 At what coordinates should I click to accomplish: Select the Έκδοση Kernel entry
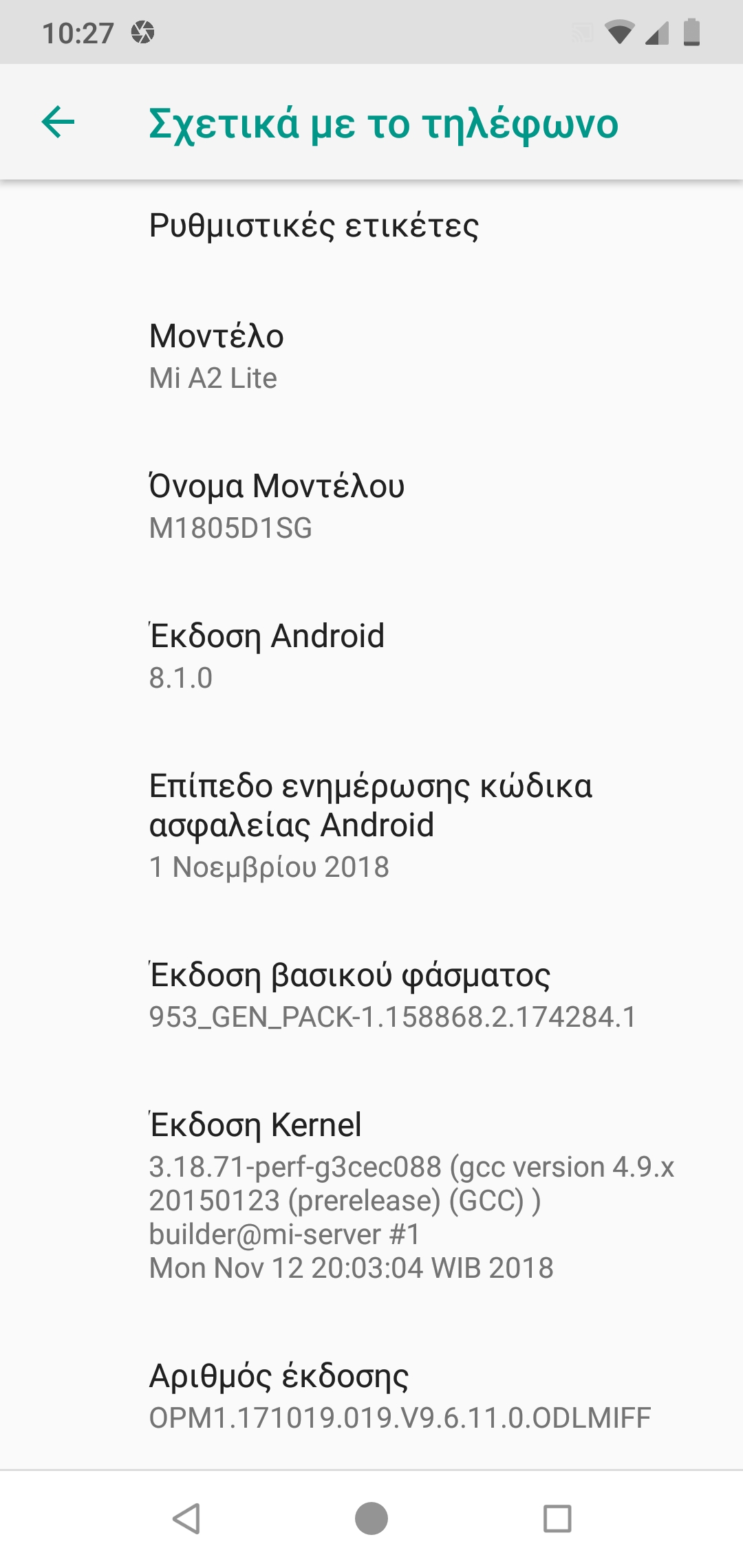tap(371, 1195)
